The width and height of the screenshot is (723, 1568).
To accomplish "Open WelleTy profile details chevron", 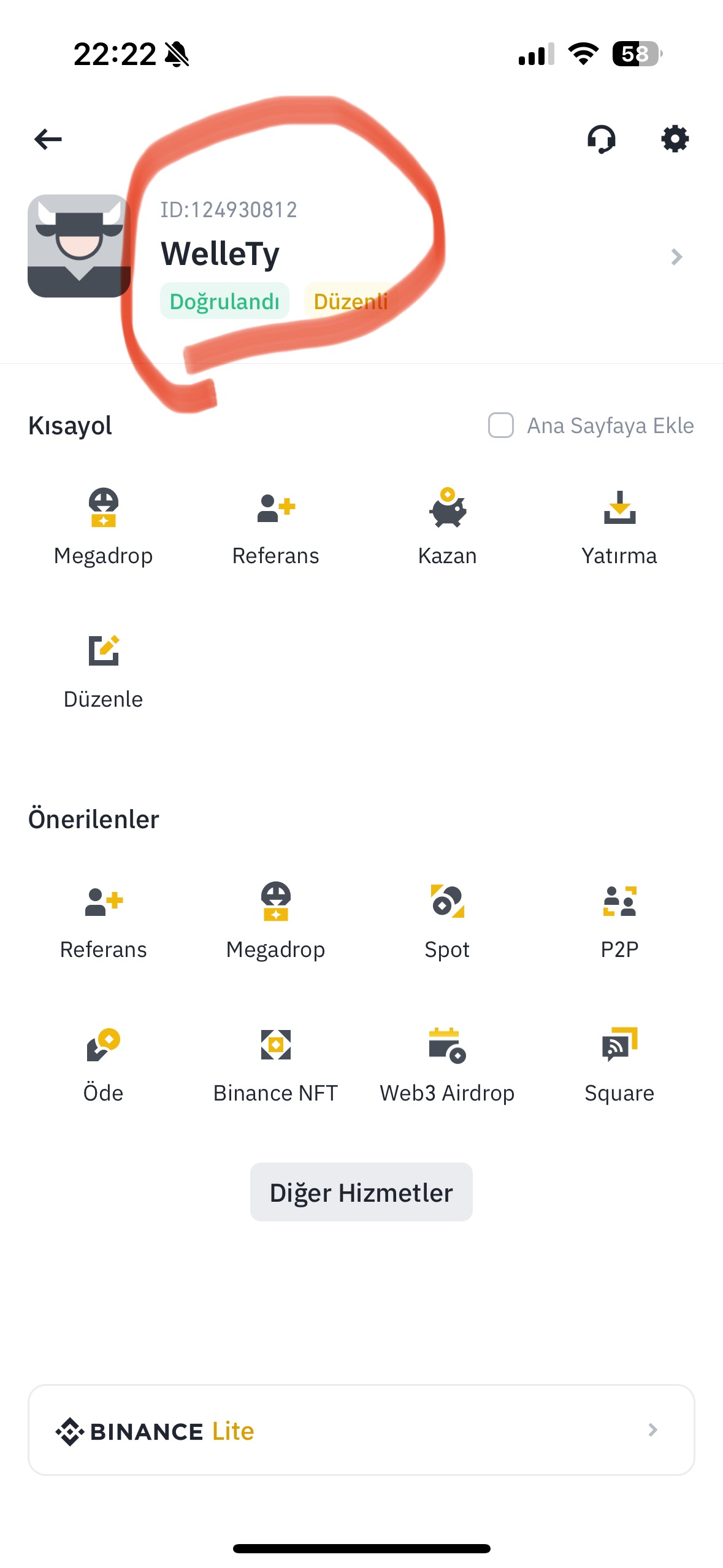I will click(676, 257).
